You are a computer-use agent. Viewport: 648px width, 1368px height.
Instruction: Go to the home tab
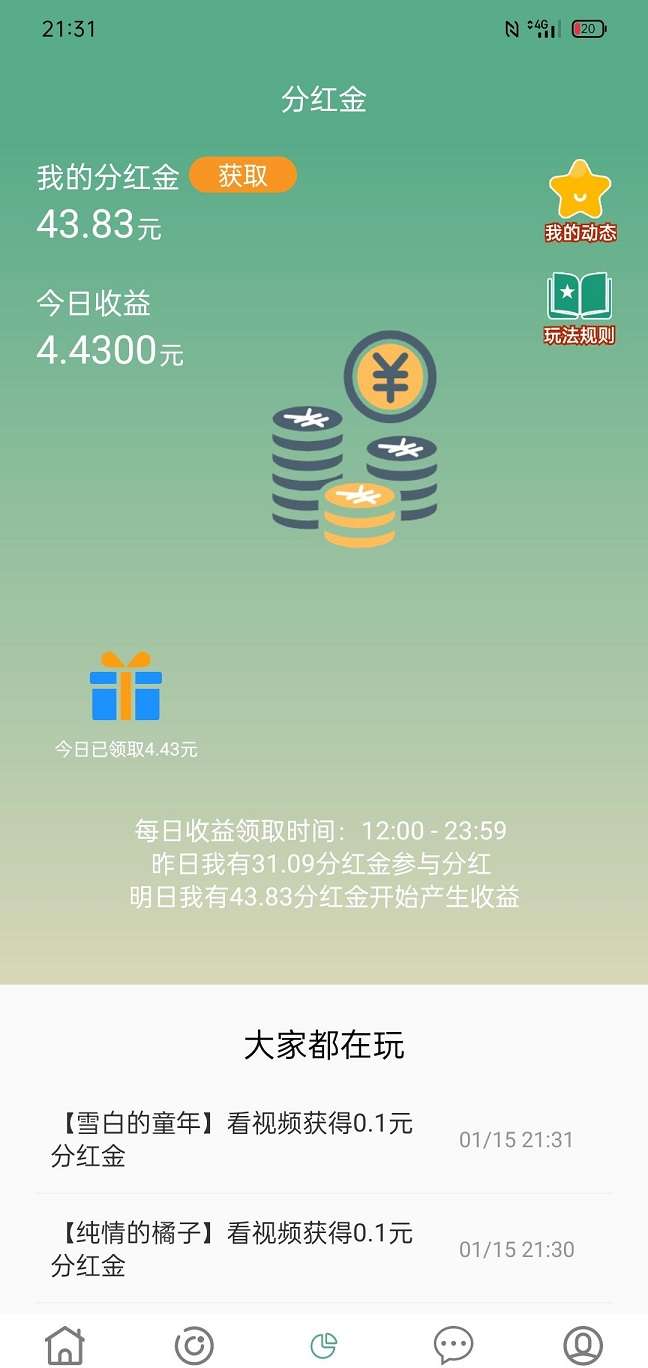point(65,1345)
